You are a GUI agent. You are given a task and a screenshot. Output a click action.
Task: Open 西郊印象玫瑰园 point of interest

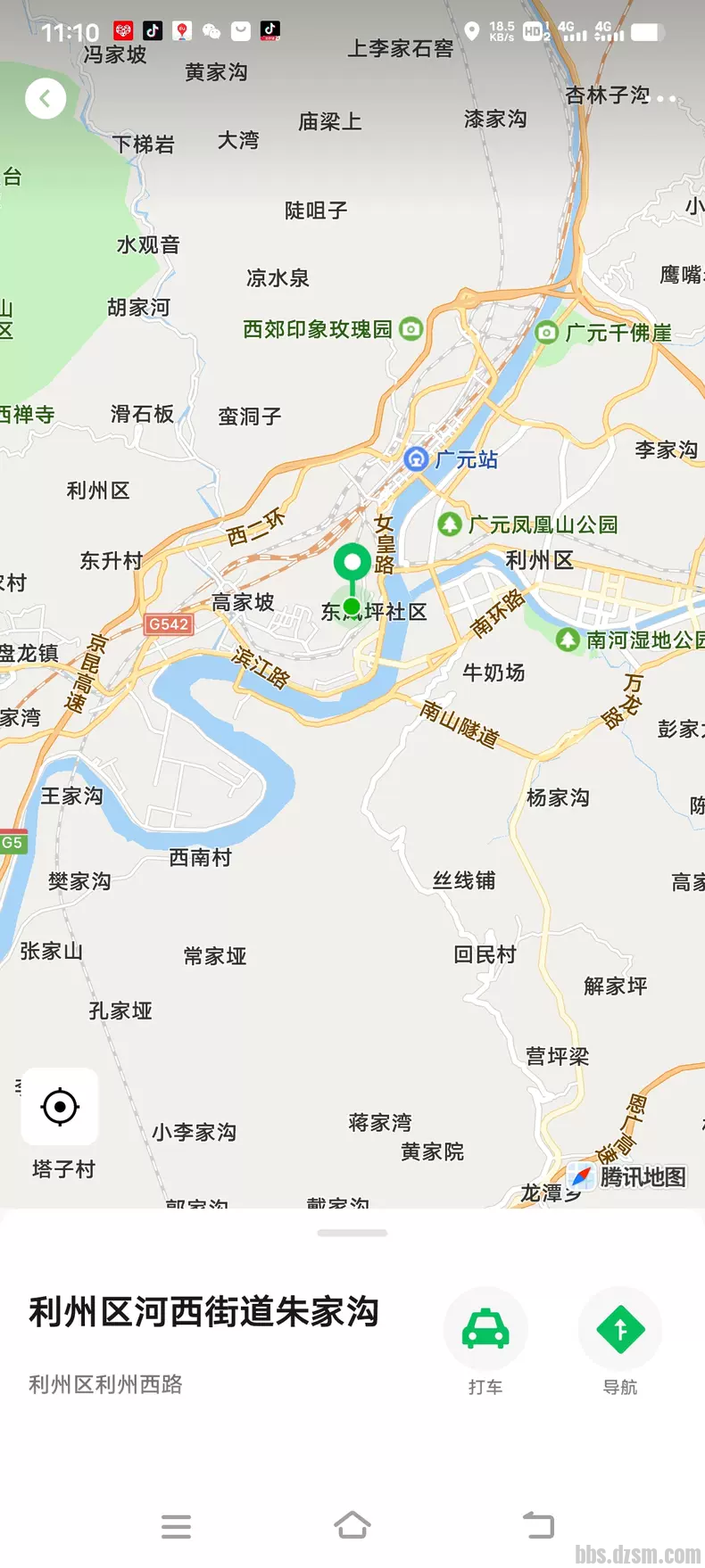[x=411, y=329]
